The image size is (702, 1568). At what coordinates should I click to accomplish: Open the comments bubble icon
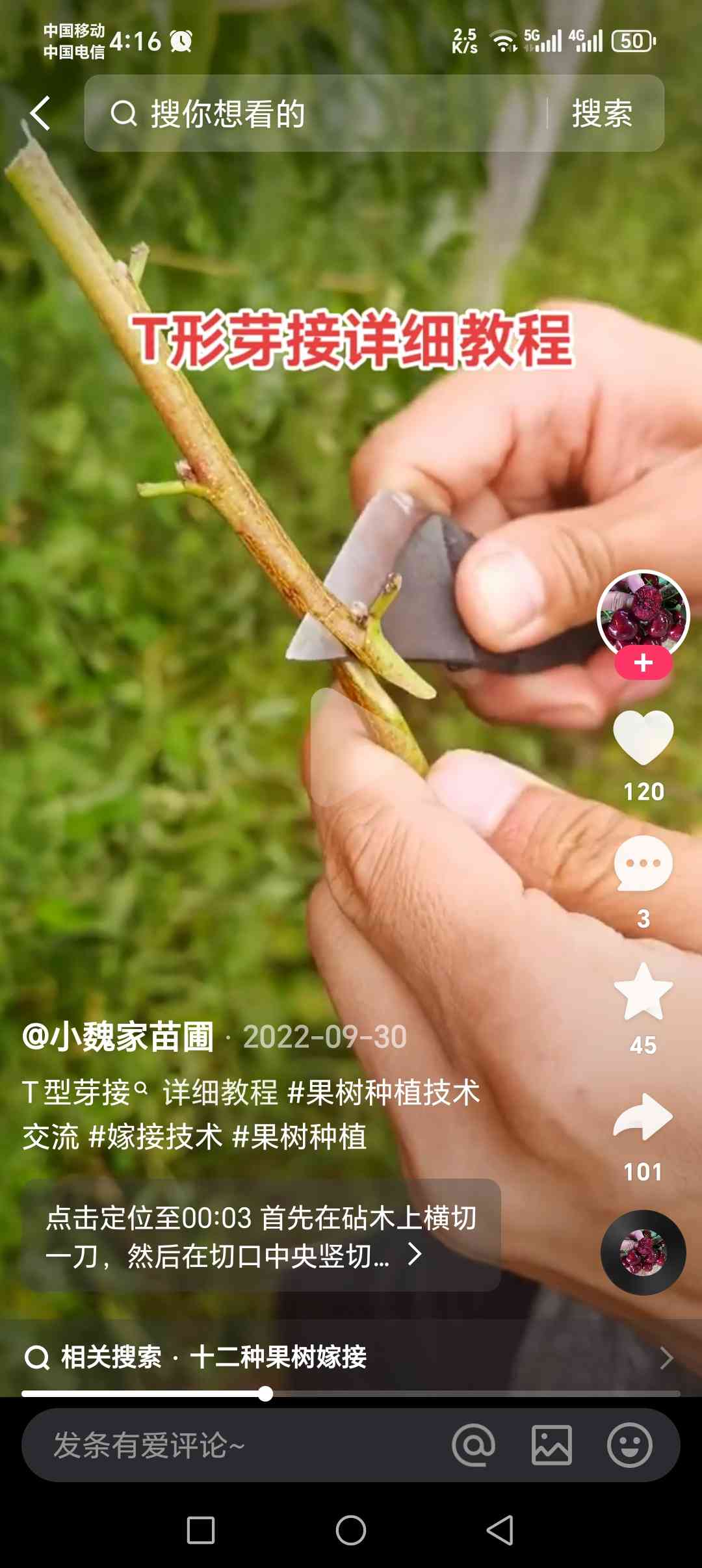pyautogui.click(x=643, y=864)
